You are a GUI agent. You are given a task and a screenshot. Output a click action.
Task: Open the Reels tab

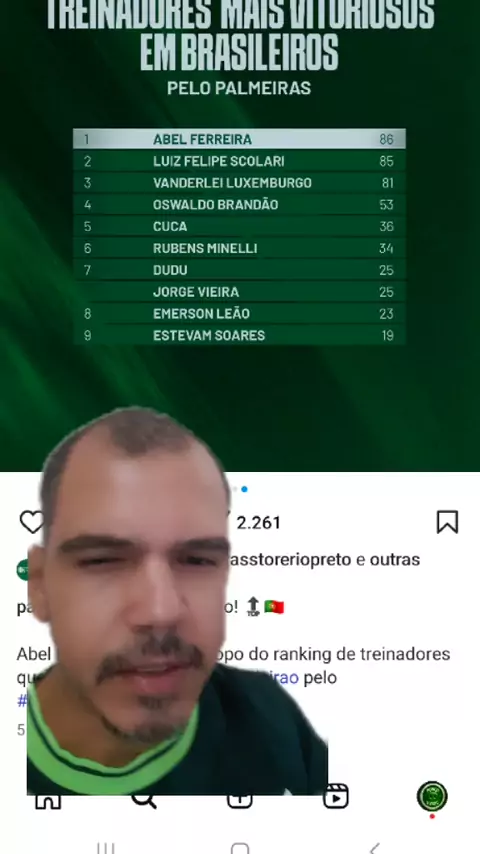pyautogui.click(x=336, y=797)
